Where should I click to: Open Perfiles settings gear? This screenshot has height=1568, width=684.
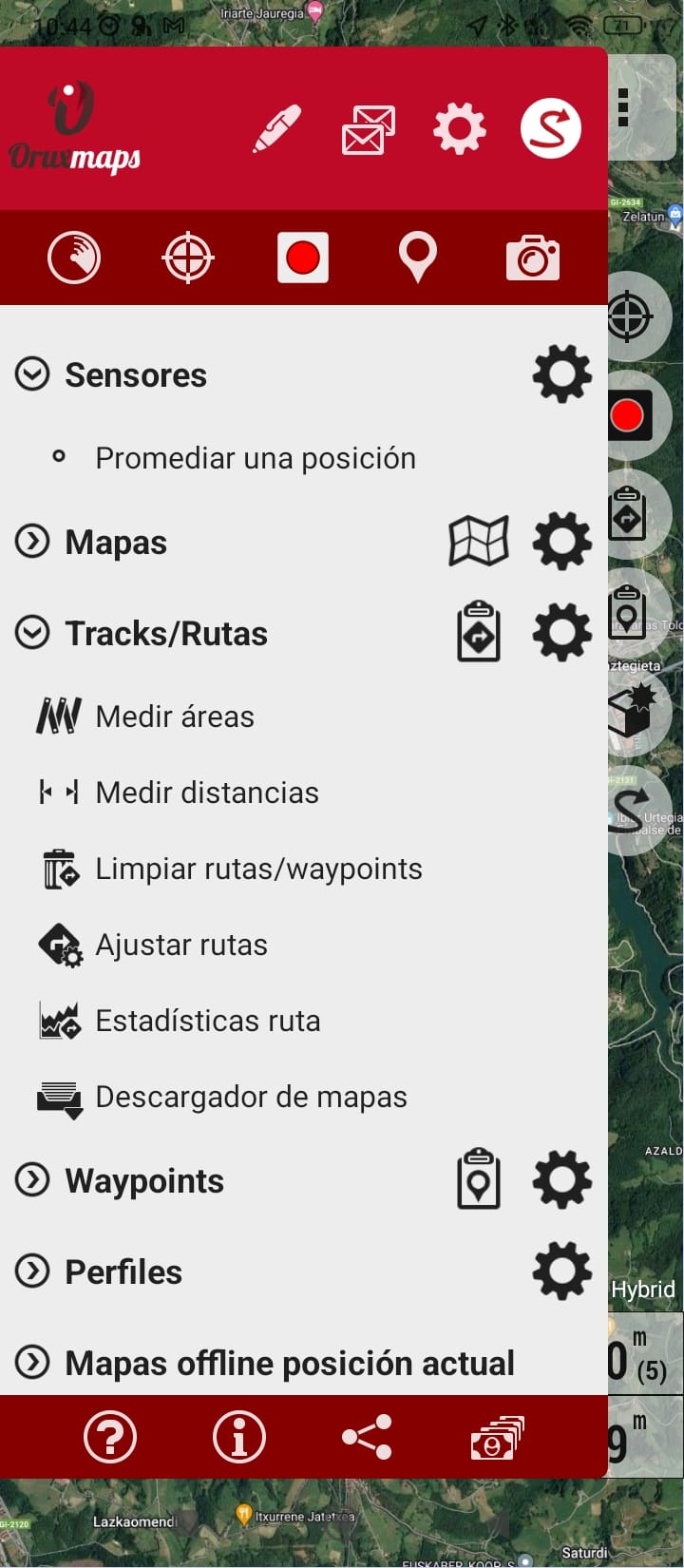561,1272
